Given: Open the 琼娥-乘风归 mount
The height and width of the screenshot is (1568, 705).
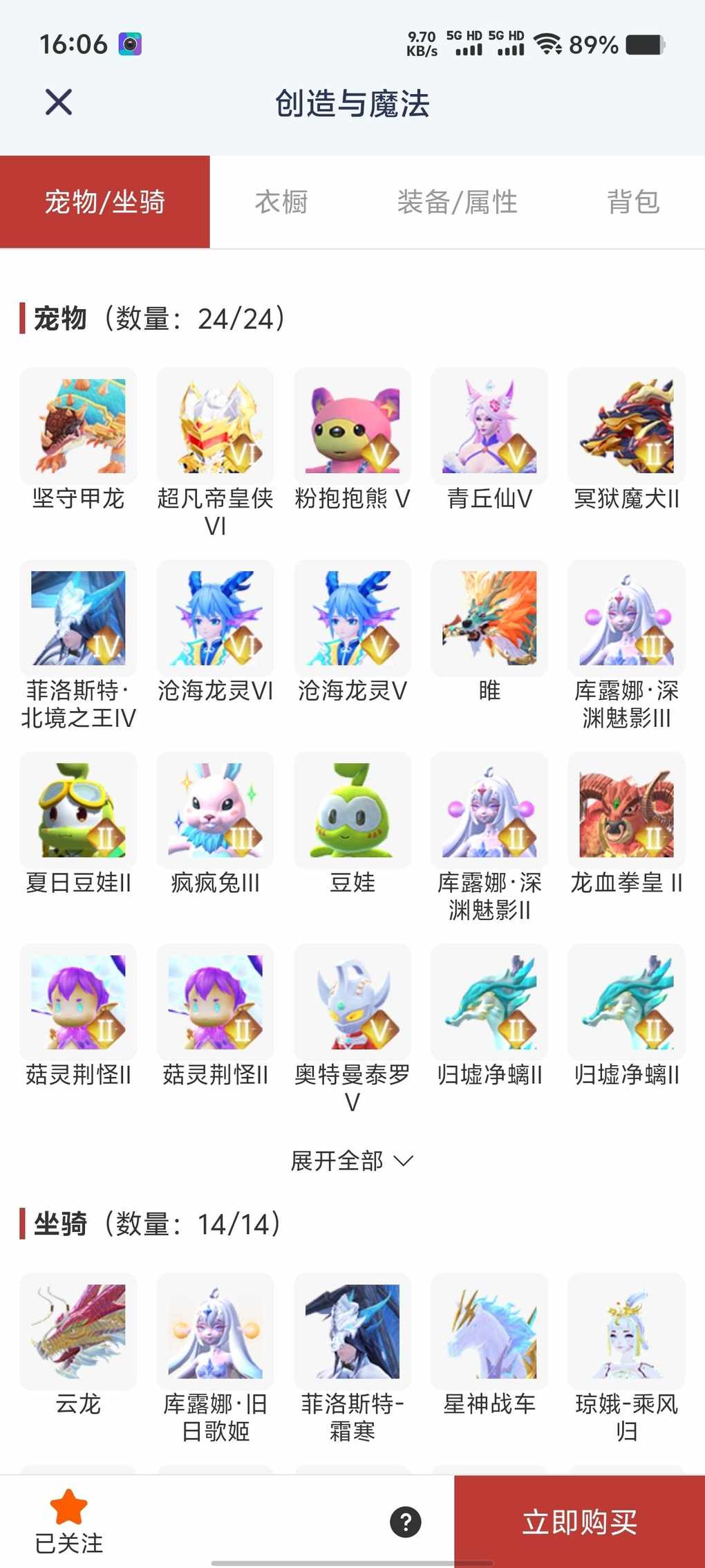Looking at the screenshot, I should (626, 1331).
